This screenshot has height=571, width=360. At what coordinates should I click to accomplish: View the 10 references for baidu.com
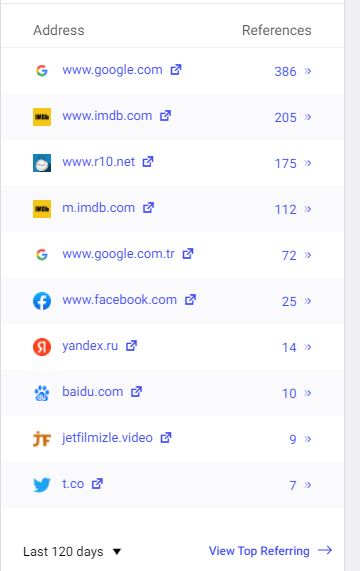297,393
